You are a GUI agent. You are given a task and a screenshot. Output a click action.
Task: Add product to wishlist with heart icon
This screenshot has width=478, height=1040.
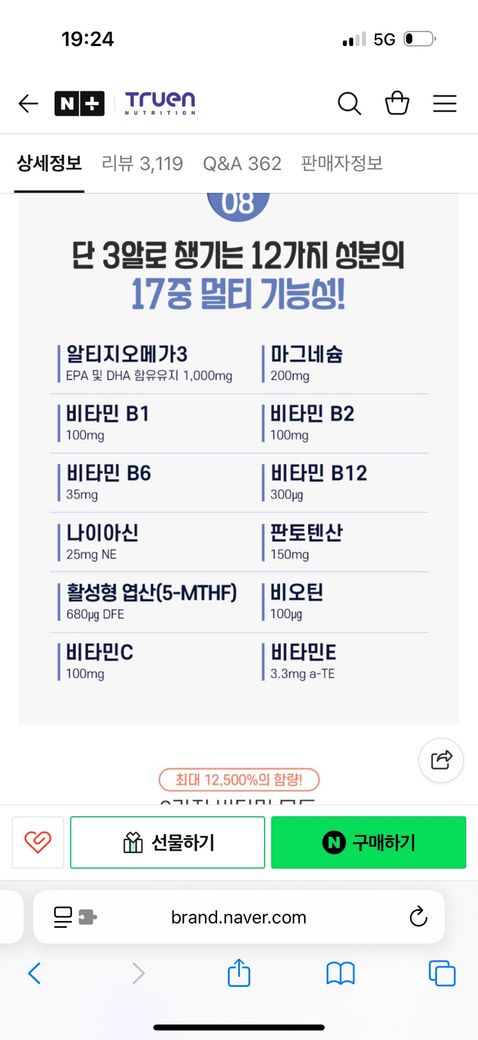38,842
